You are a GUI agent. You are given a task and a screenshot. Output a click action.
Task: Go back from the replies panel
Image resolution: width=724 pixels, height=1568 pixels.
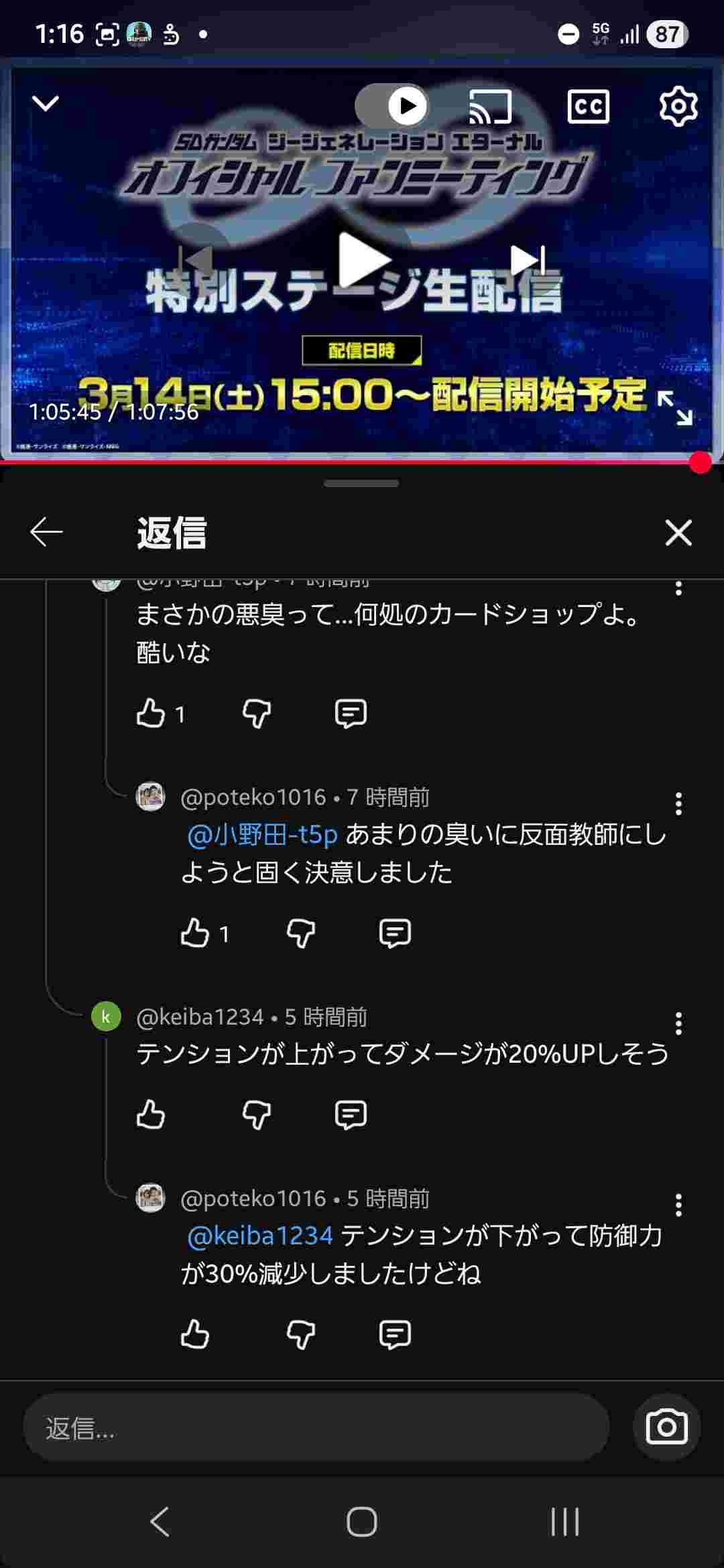click(x=46, y=533)
